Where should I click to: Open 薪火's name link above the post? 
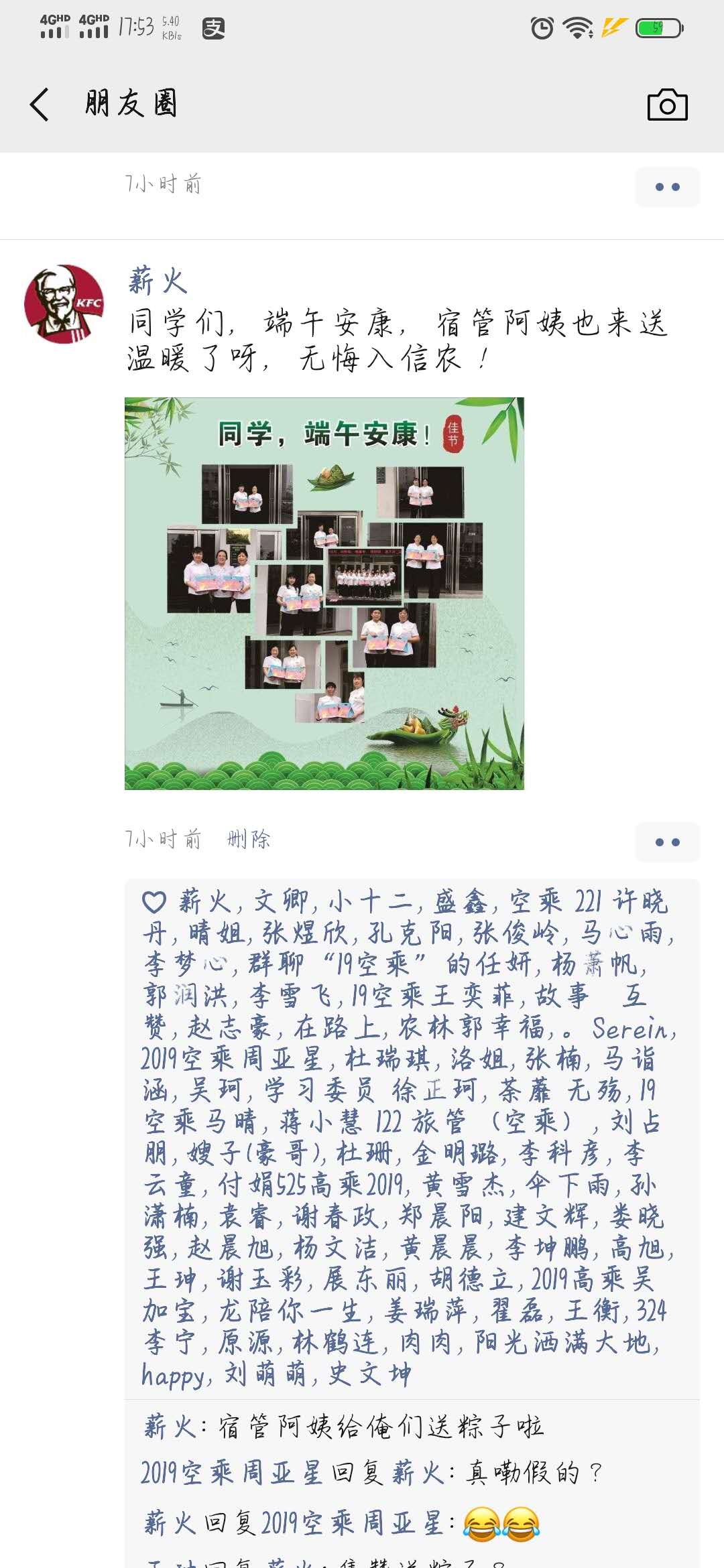pos(158,280)
